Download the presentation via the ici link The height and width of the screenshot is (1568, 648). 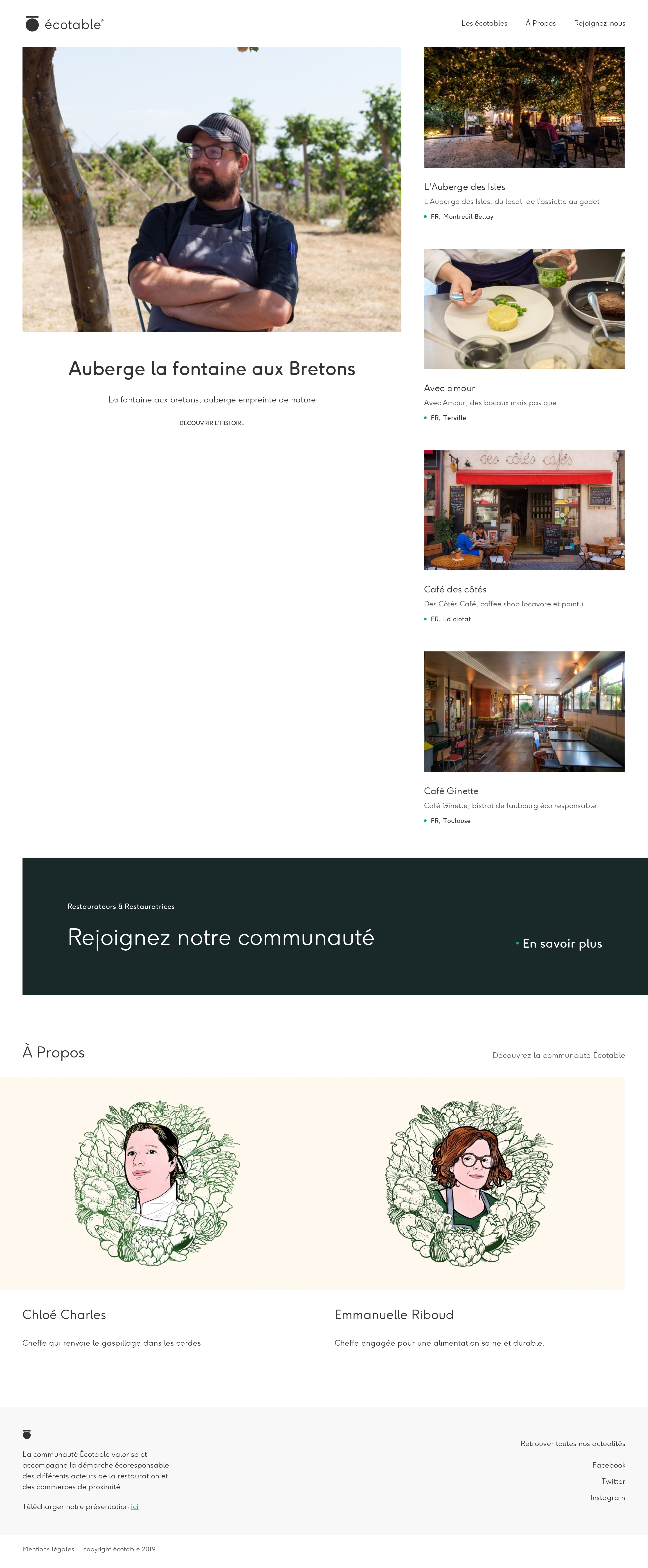tap(135, 1507)
